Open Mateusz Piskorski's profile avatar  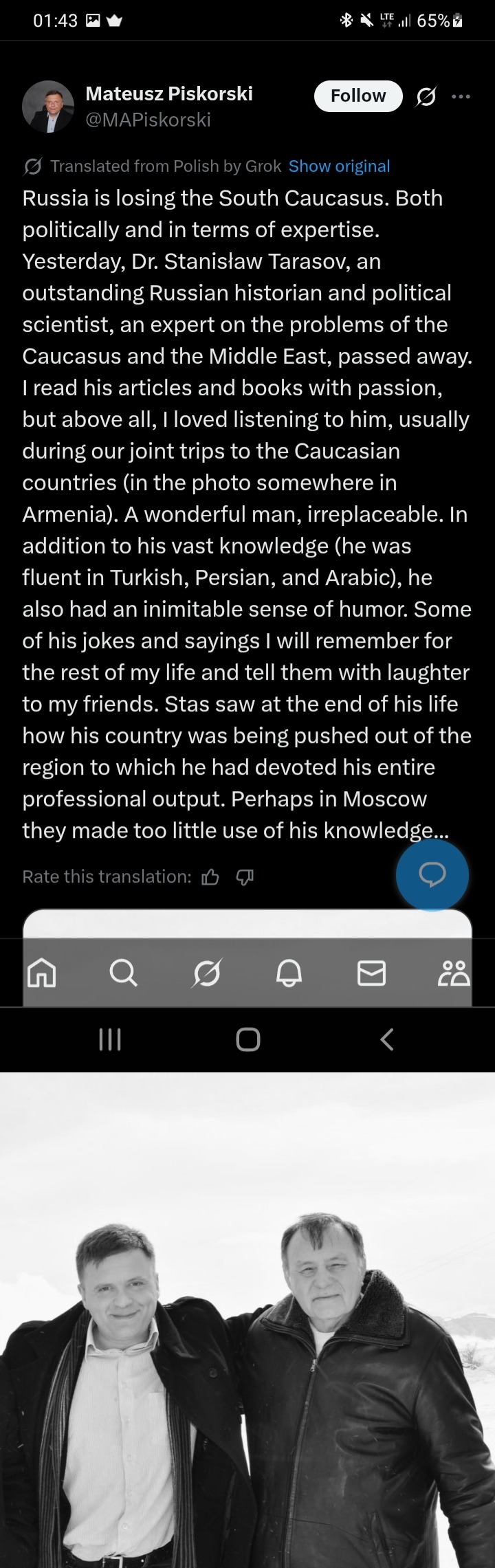[x=48, y=107]
